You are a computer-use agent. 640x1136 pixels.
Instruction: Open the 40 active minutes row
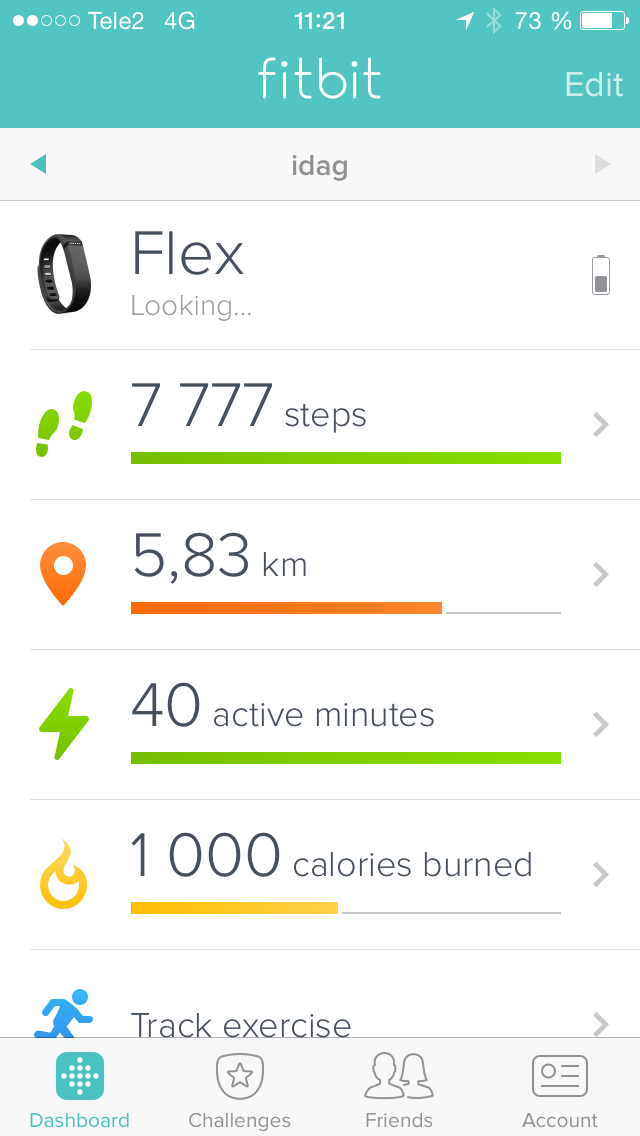coord(320,724)
